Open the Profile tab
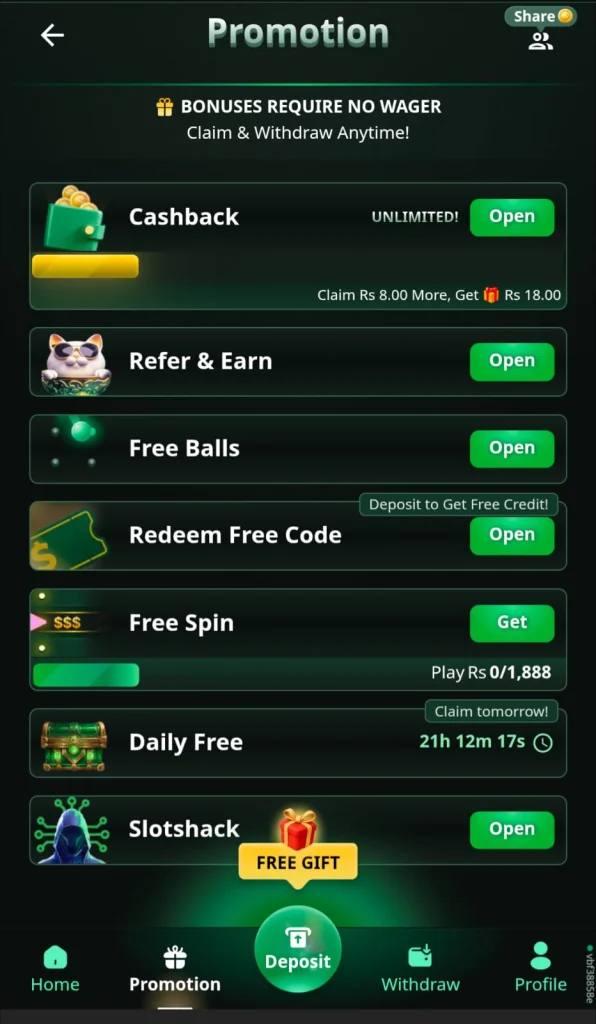The height and width of the screenshot is (1024, 596). pyautogui.click(x=541, y=968)
